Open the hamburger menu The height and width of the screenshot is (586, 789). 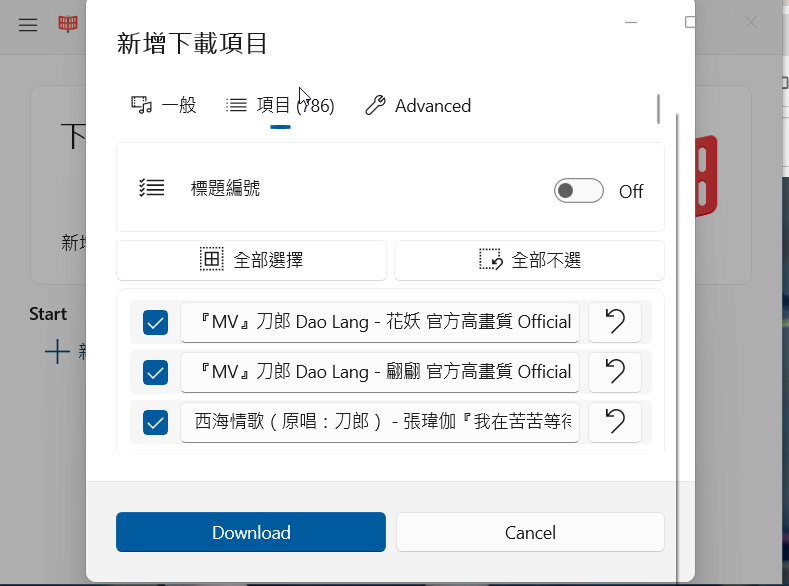(28, 25)
